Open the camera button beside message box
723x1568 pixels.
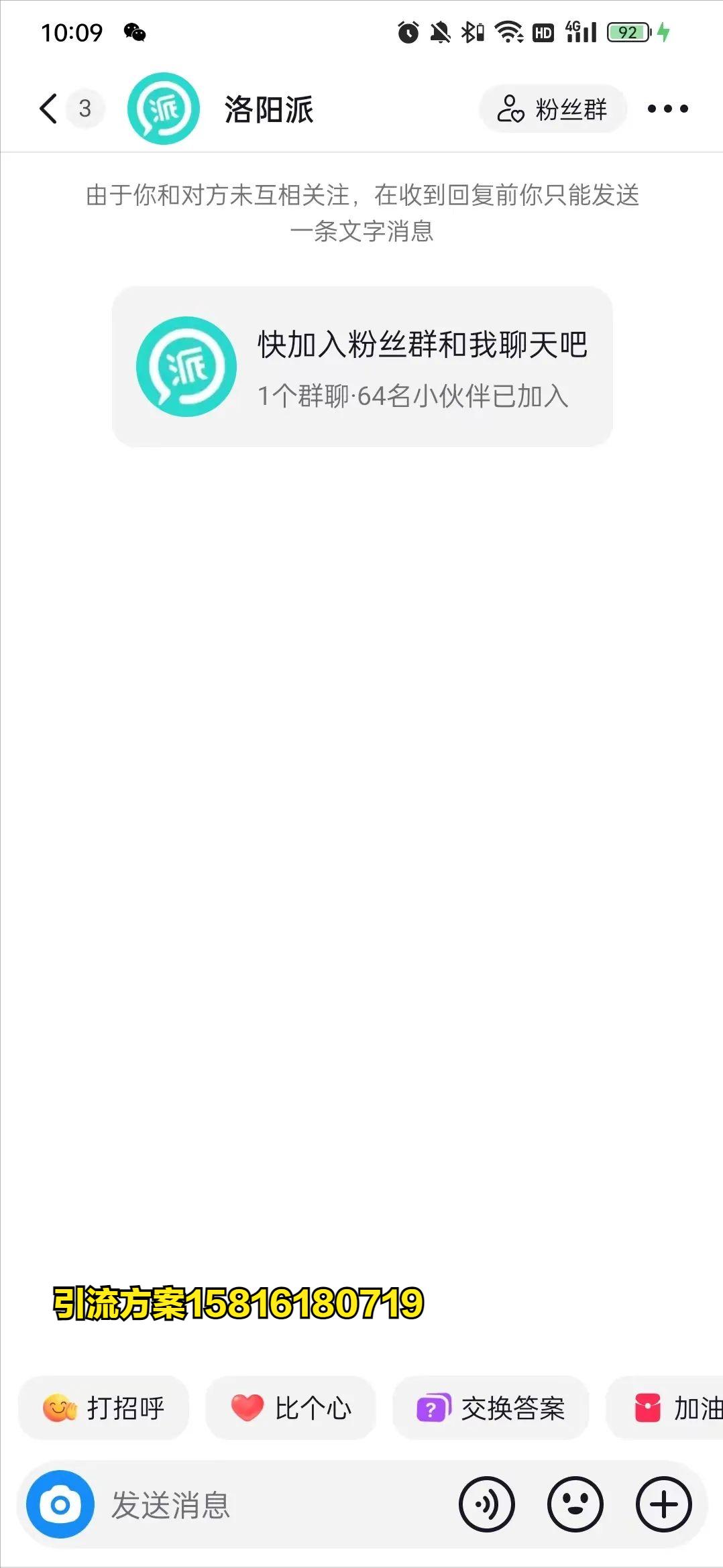[x=60, y=1505]
